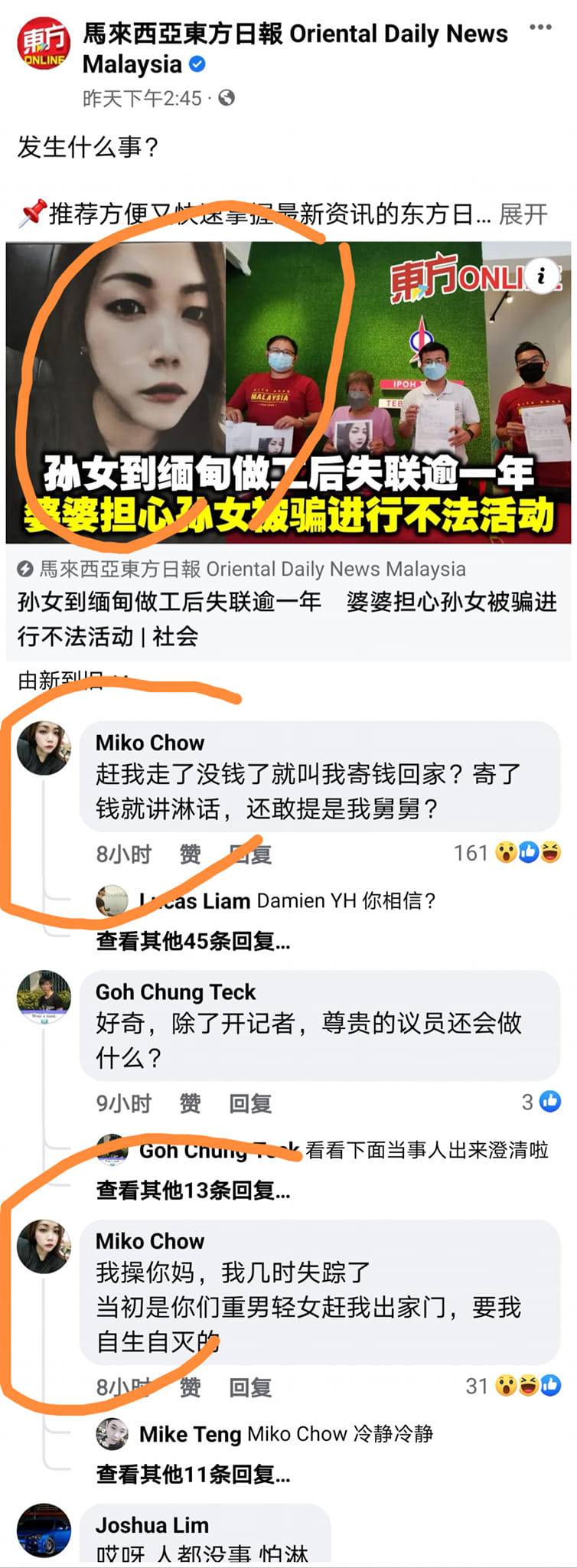
Task: View the other 45 replies
Action: click(193, 941)
